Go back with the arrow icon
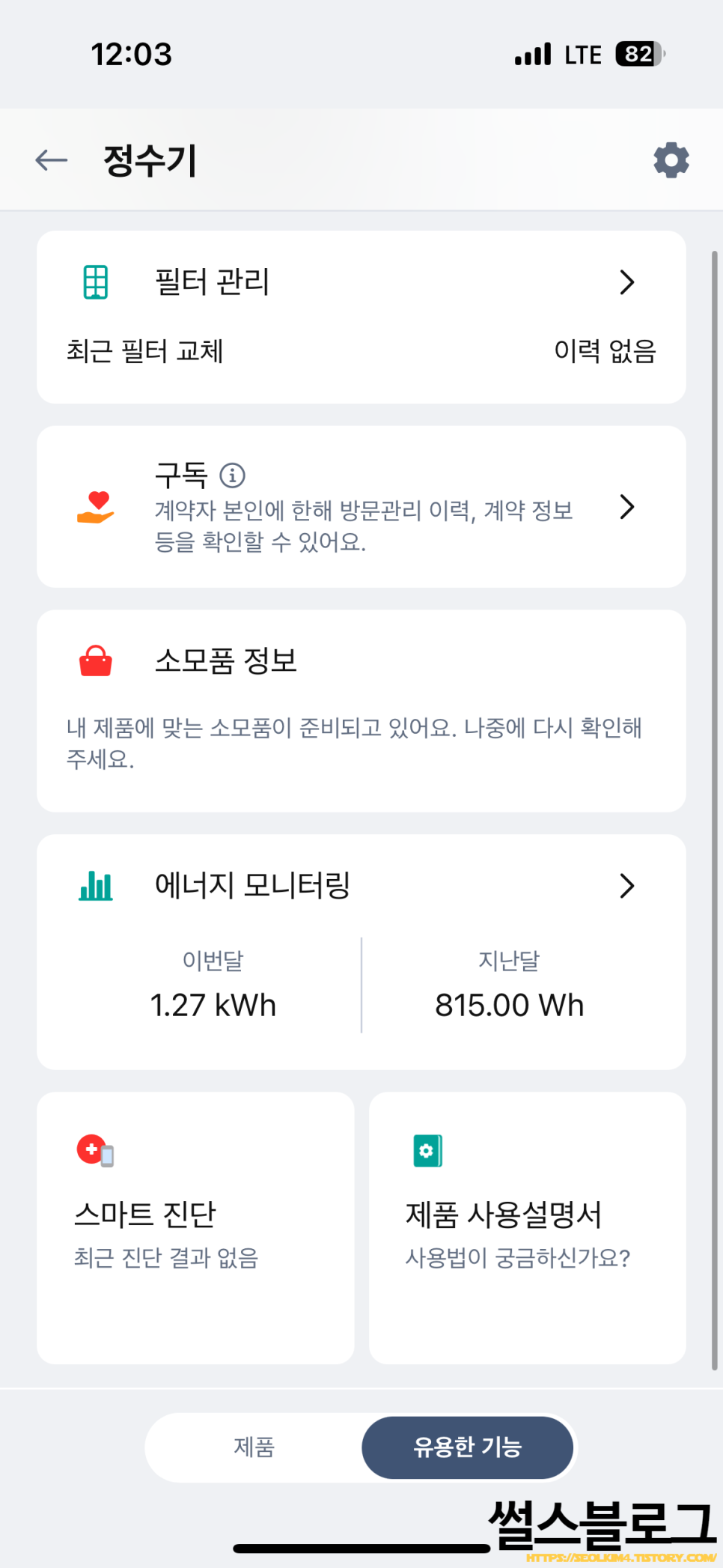The height and width of the screenshot is (1568, 723). point(52,160)
